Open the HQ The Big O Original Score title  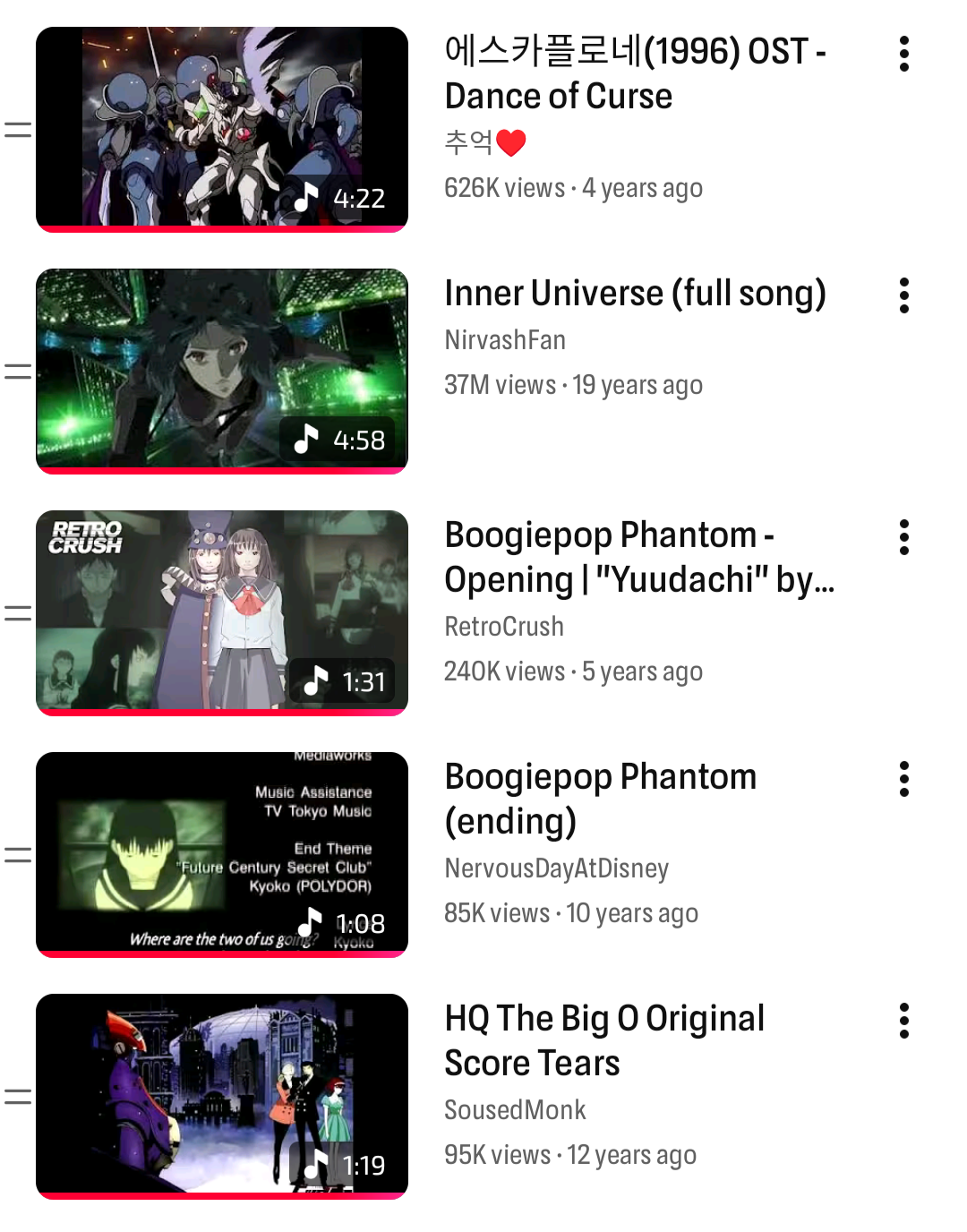coord(605,1040)
